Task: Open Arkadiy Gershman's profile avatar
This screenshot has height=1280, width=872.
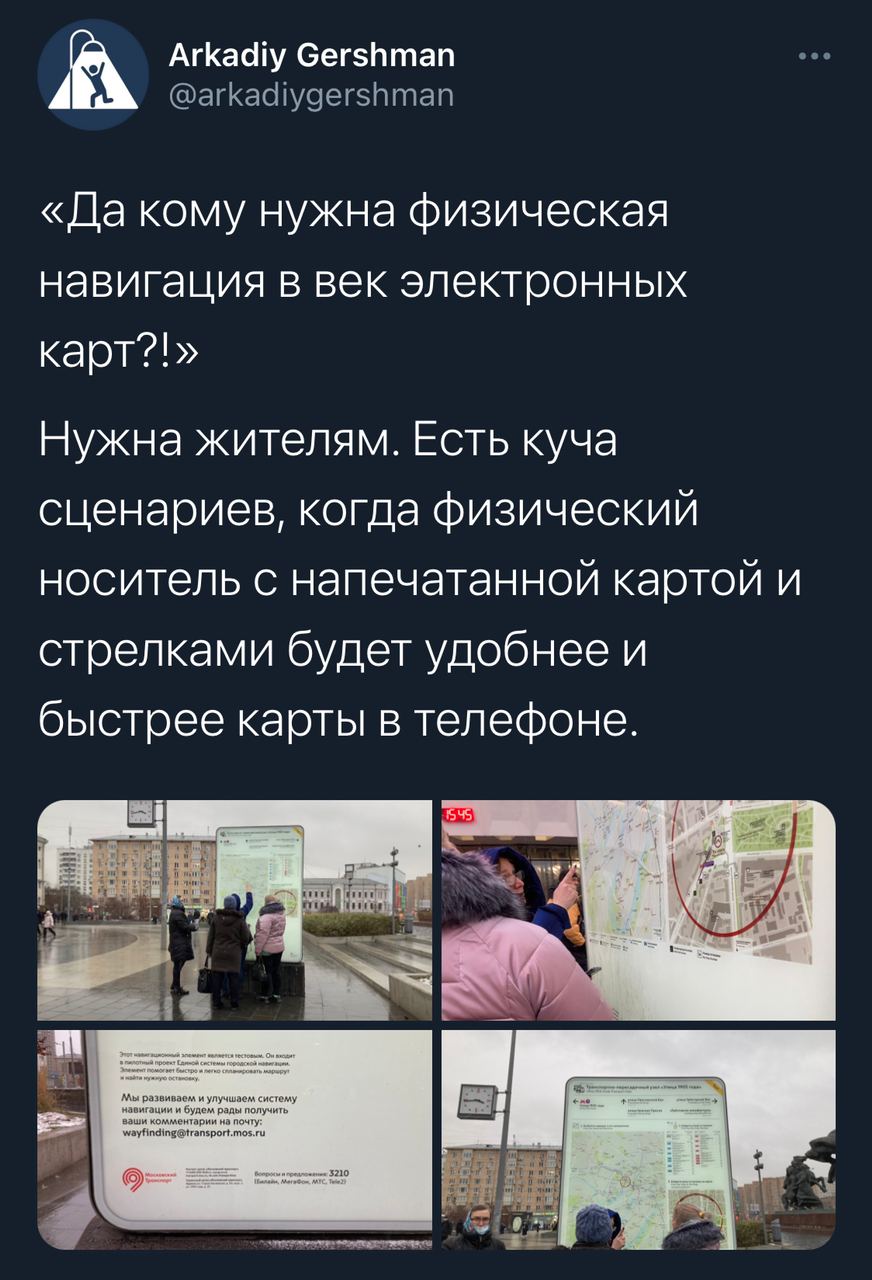Action: [x=92, y=75]
